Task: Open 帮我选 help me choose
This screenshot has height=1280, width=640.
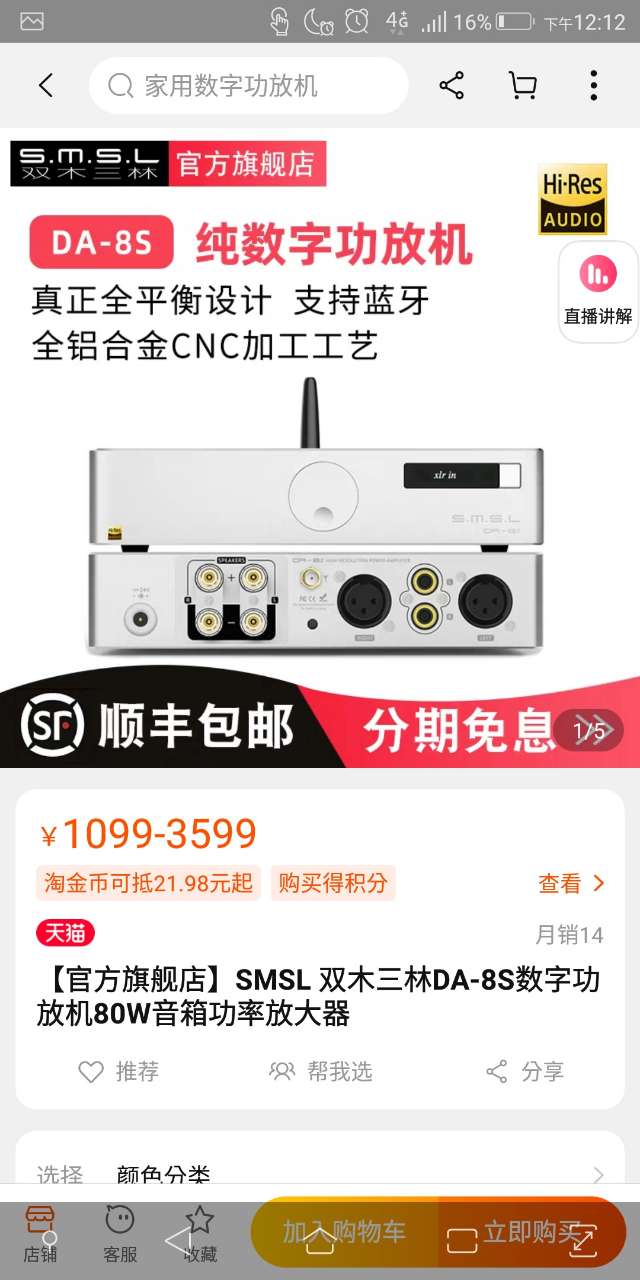Action: (x=320, y=1072)
